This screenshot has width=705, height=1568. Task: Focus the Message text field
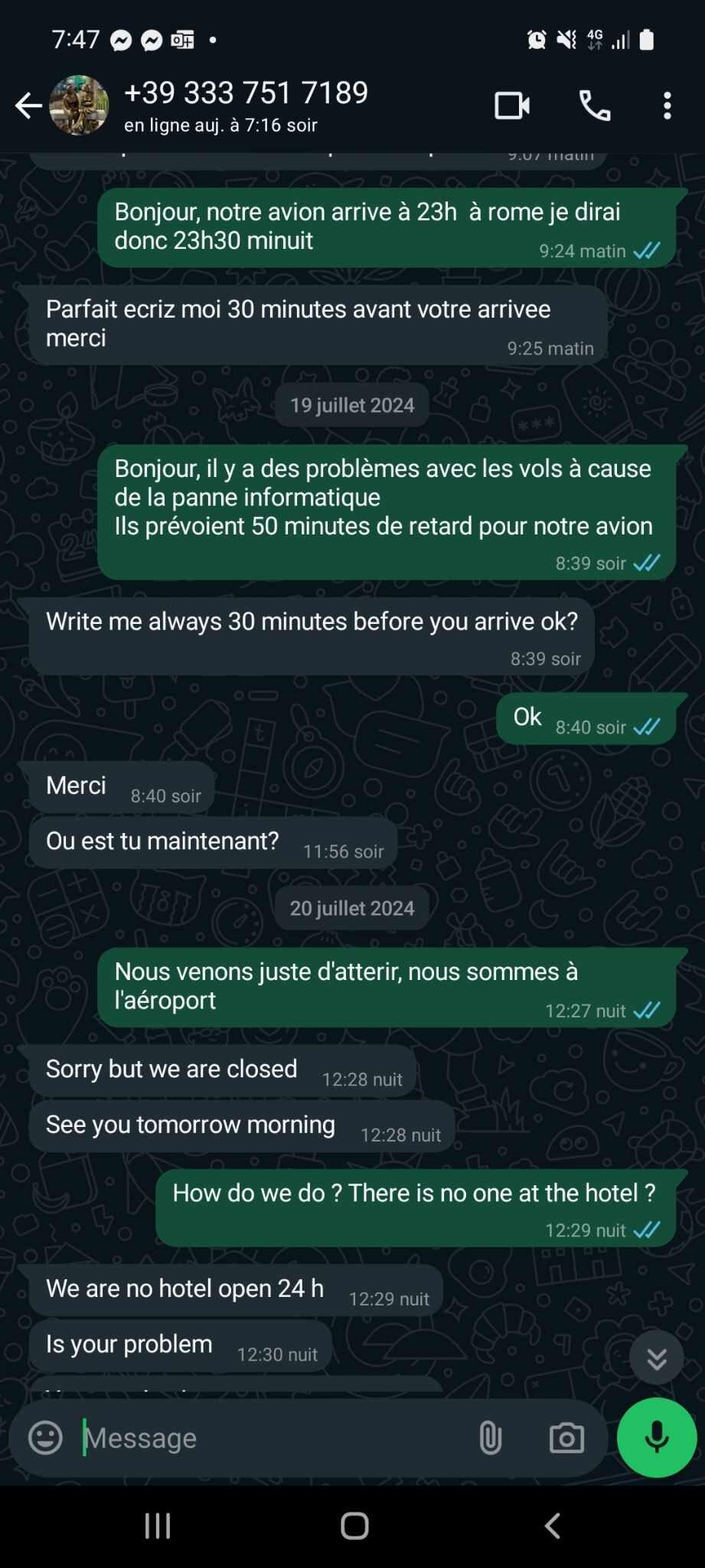coord(268,1438)
